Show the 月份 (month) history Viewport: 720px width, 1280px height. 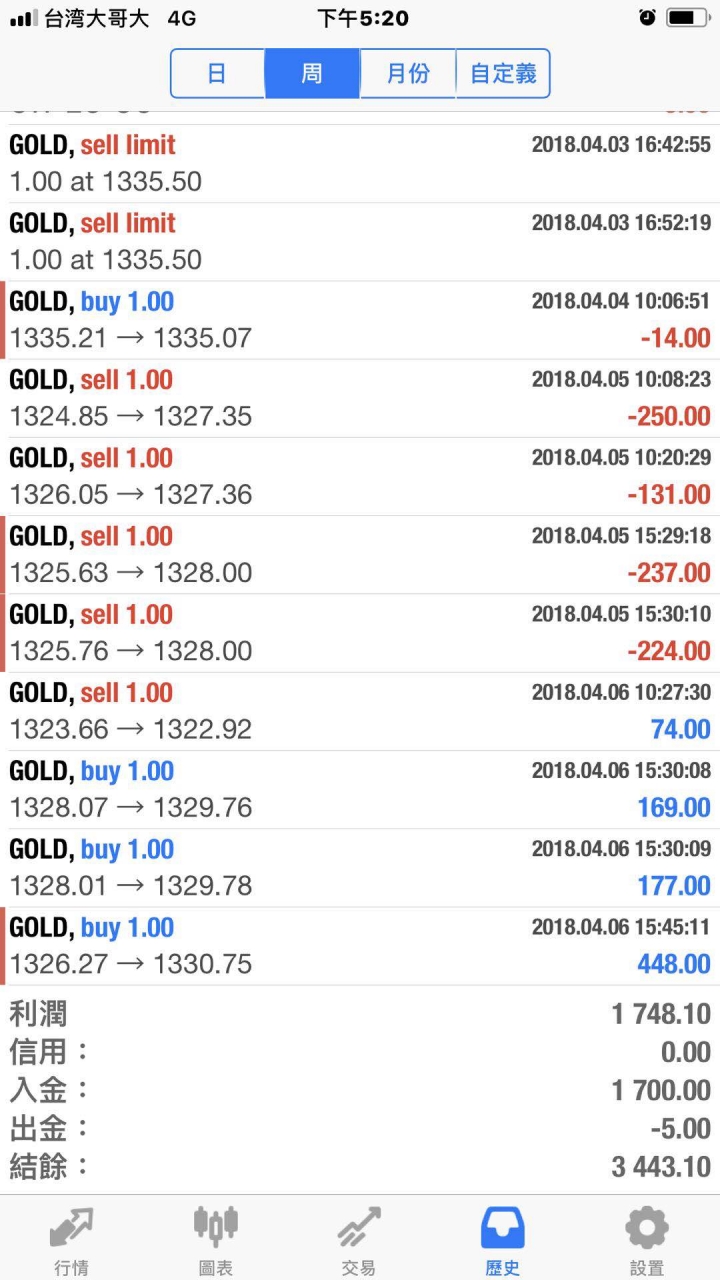tap(407, 74)
